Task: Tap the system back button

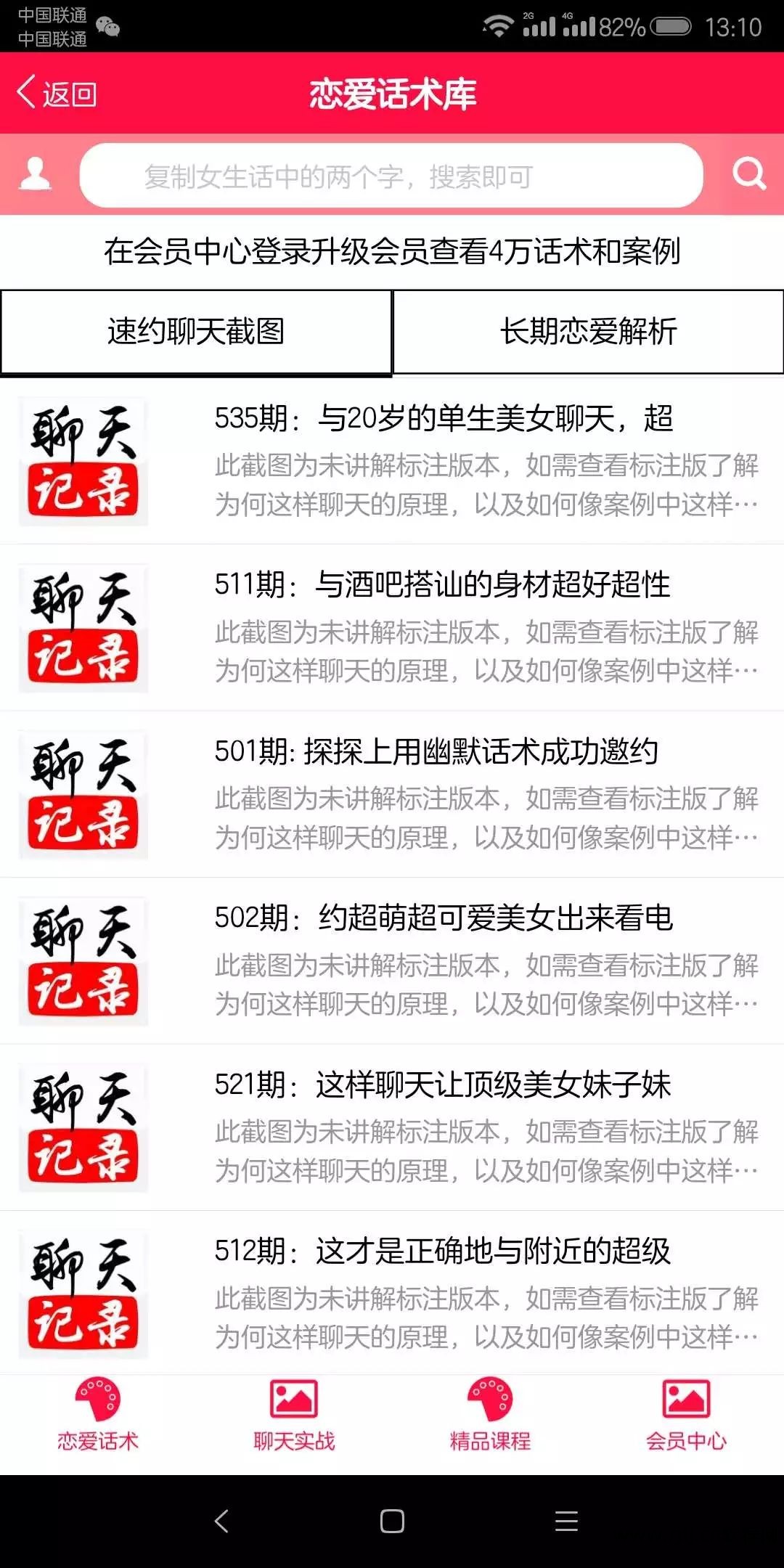Action: tap(222, 1521)
